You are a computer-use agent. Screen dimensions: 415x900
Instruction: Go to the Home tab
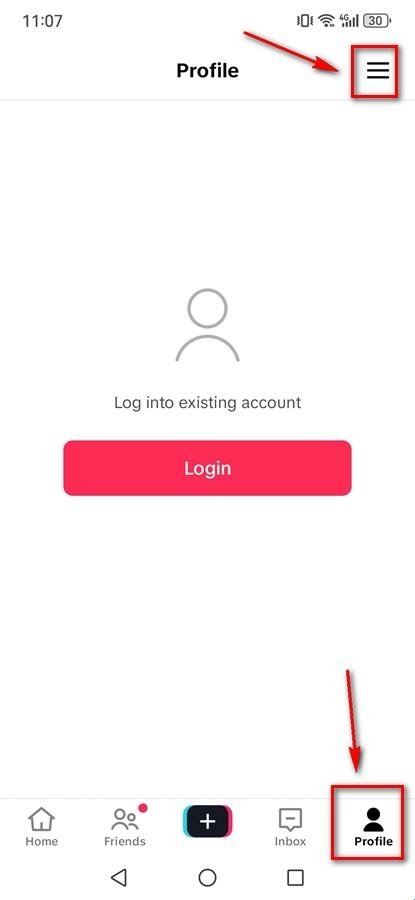point(41,827)
